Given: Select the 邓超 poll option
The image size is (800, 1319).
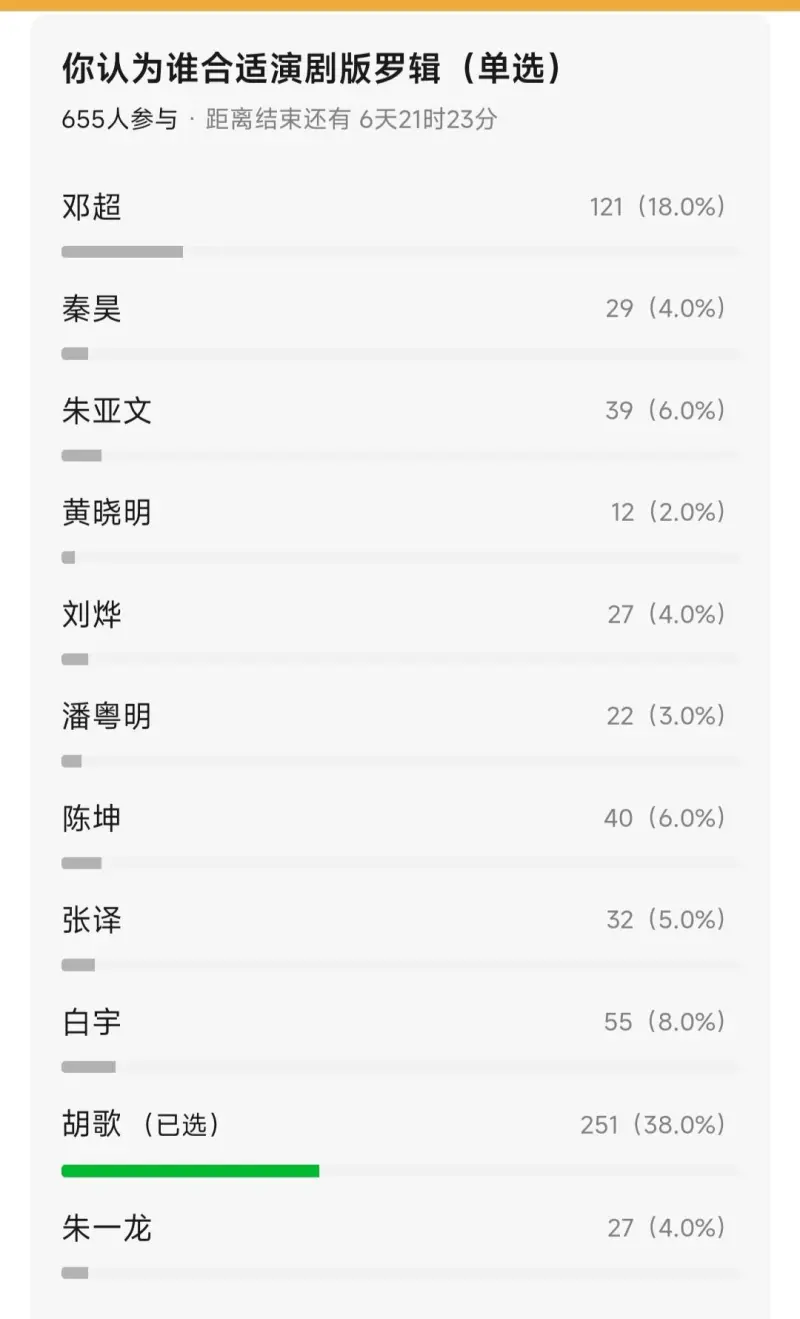Looking at the screenshot, I should click(x=400, y=224).
